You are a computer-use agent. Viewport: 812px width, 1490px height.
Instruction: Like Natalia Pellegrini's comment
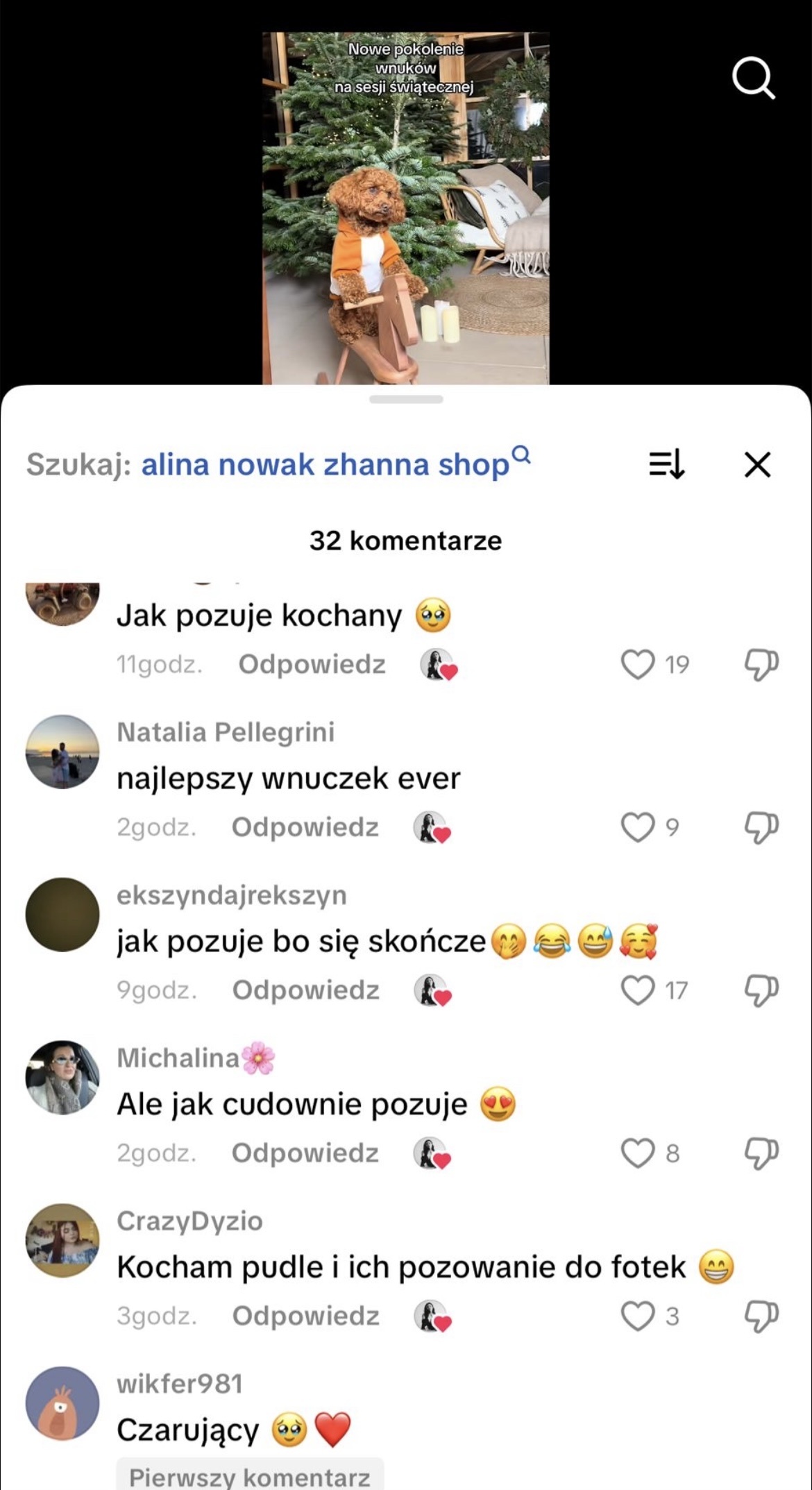[637, 827]
